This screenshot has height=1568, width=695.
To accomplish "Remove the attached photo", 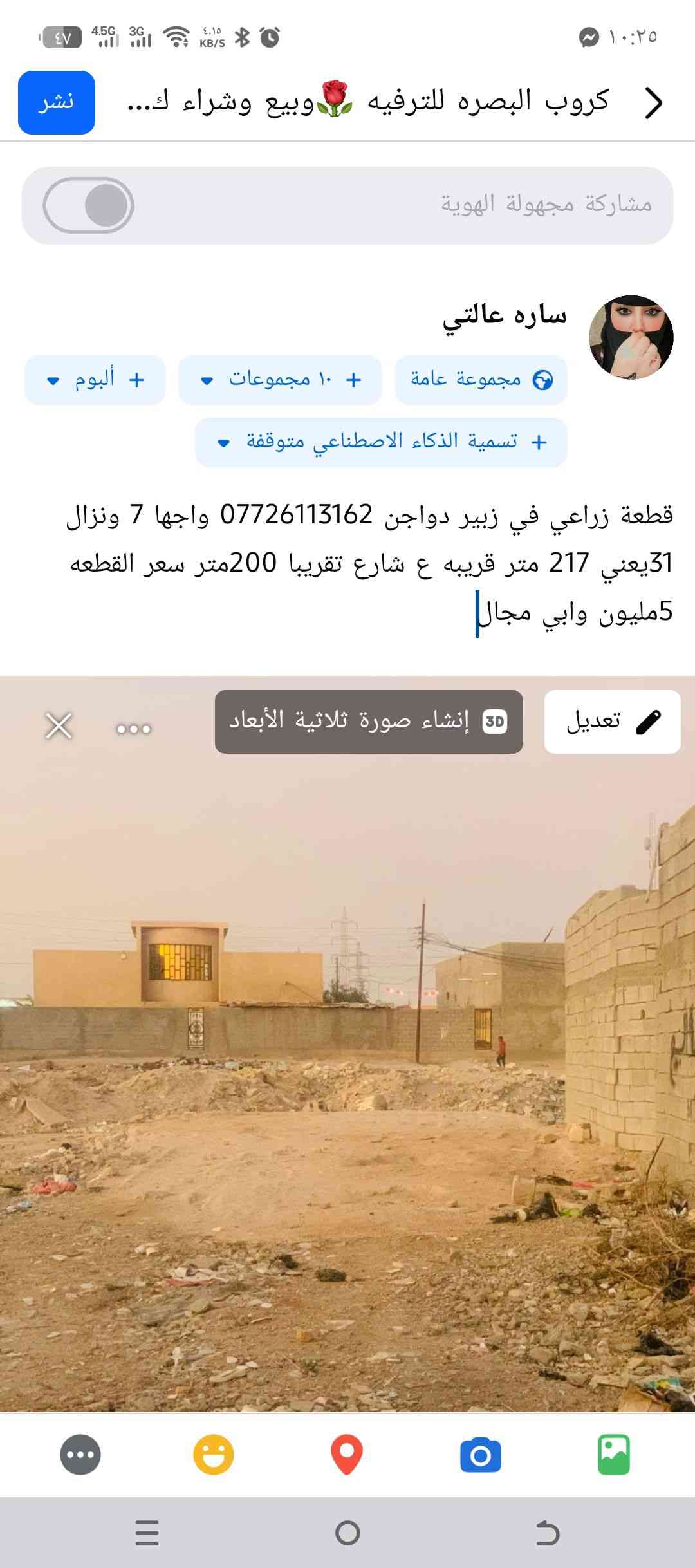I will pos(59,726).
